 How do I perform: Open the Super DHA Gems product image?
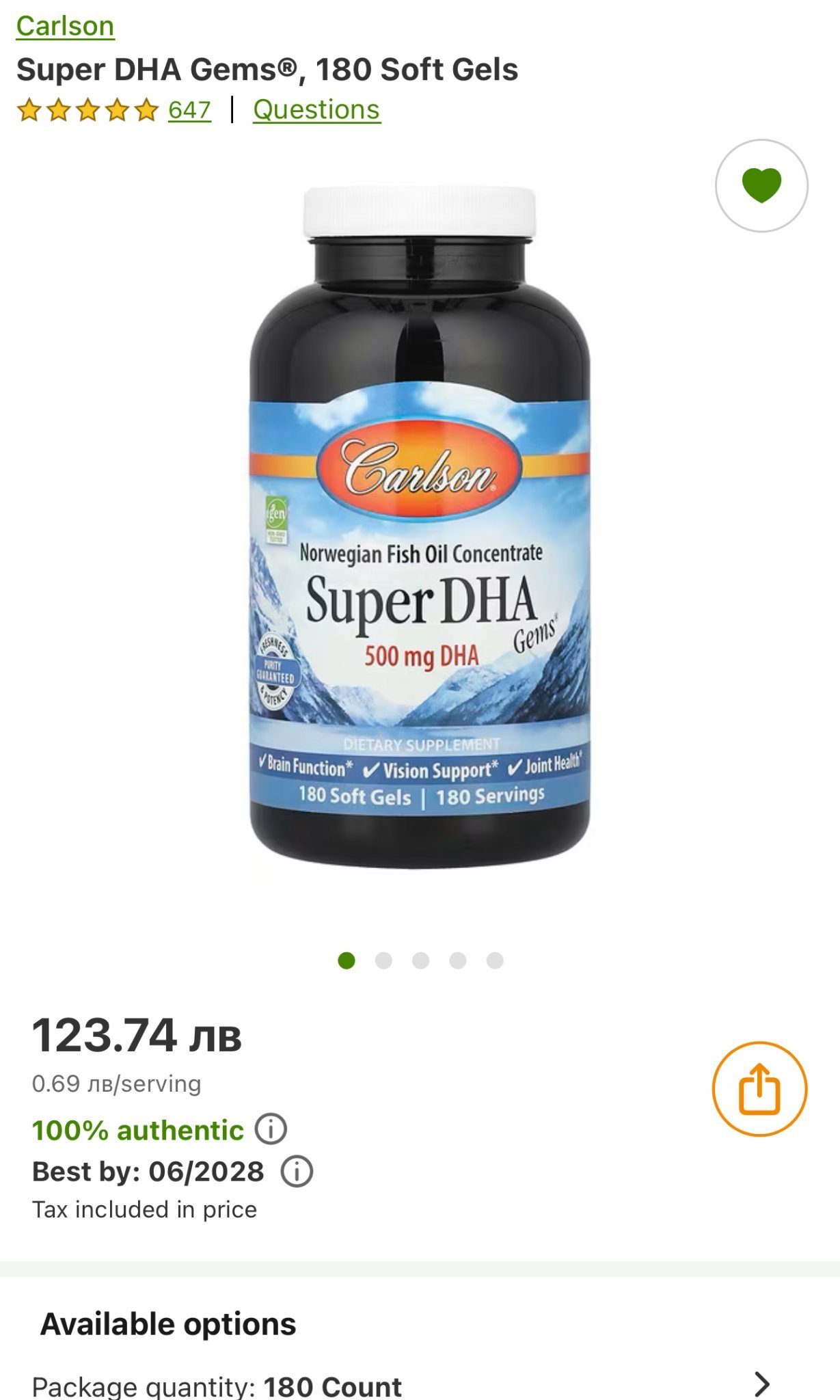(x=420, y=526)
